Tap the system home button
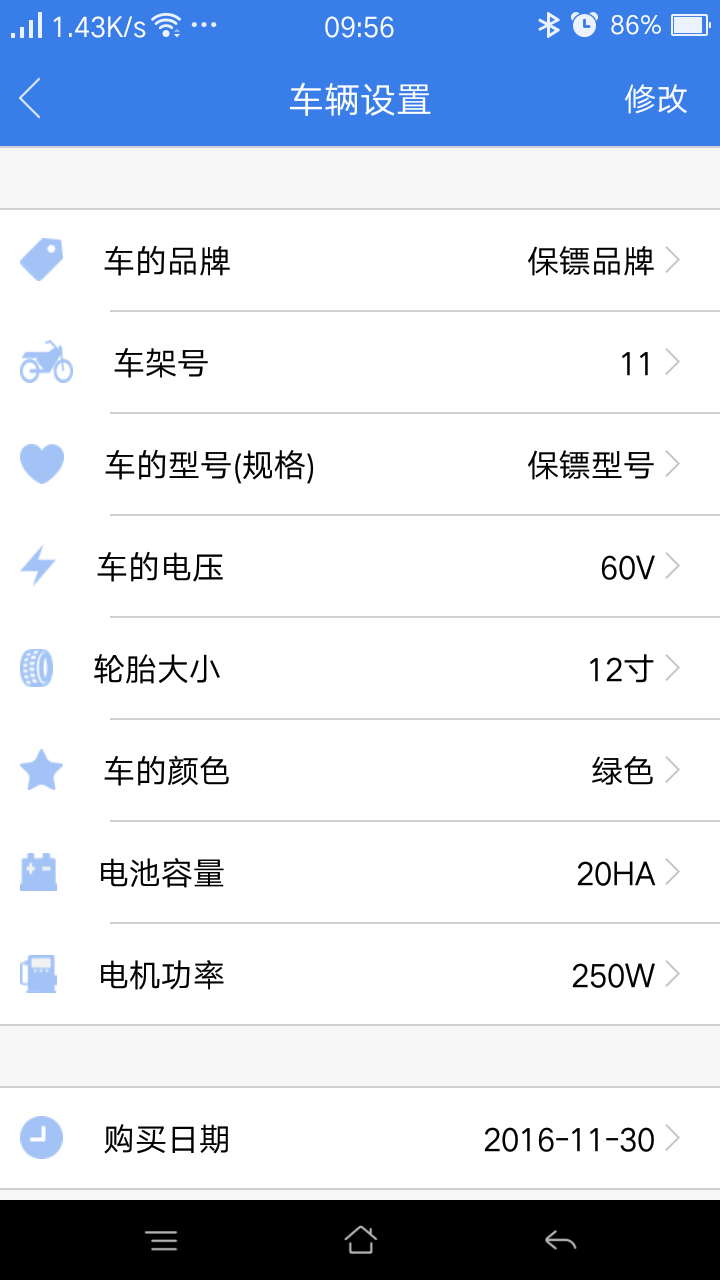The height and width of the screenshot is (1280, 720). [360, 1241]
